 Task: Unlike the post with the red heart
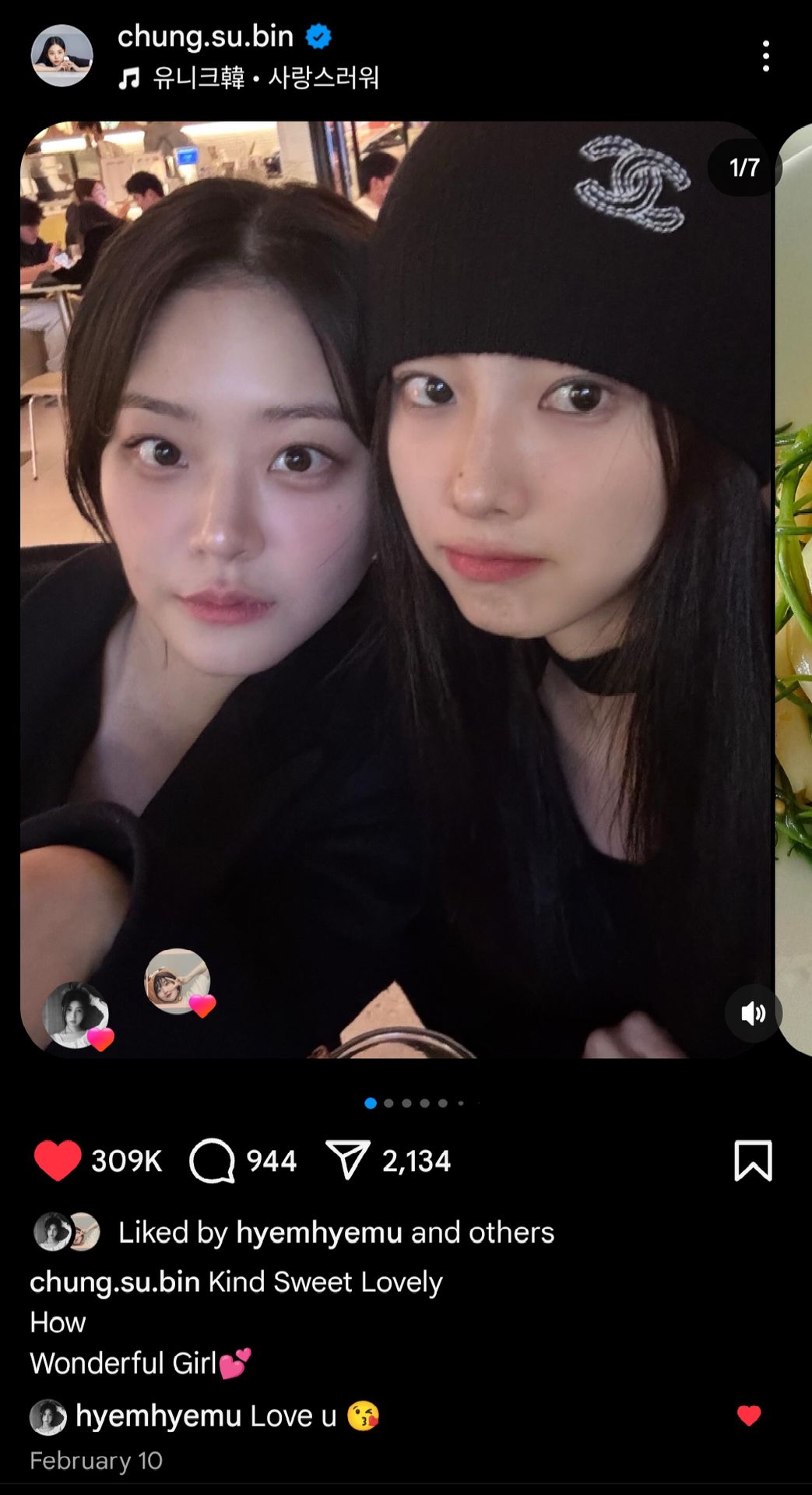tap(58, 1161)
